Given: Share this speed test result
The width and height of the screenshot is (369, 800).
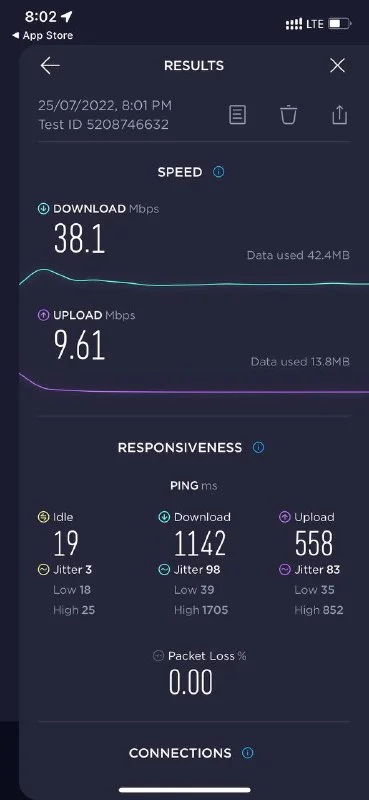Looking at the screenshot, I should [x=339, y=114].
